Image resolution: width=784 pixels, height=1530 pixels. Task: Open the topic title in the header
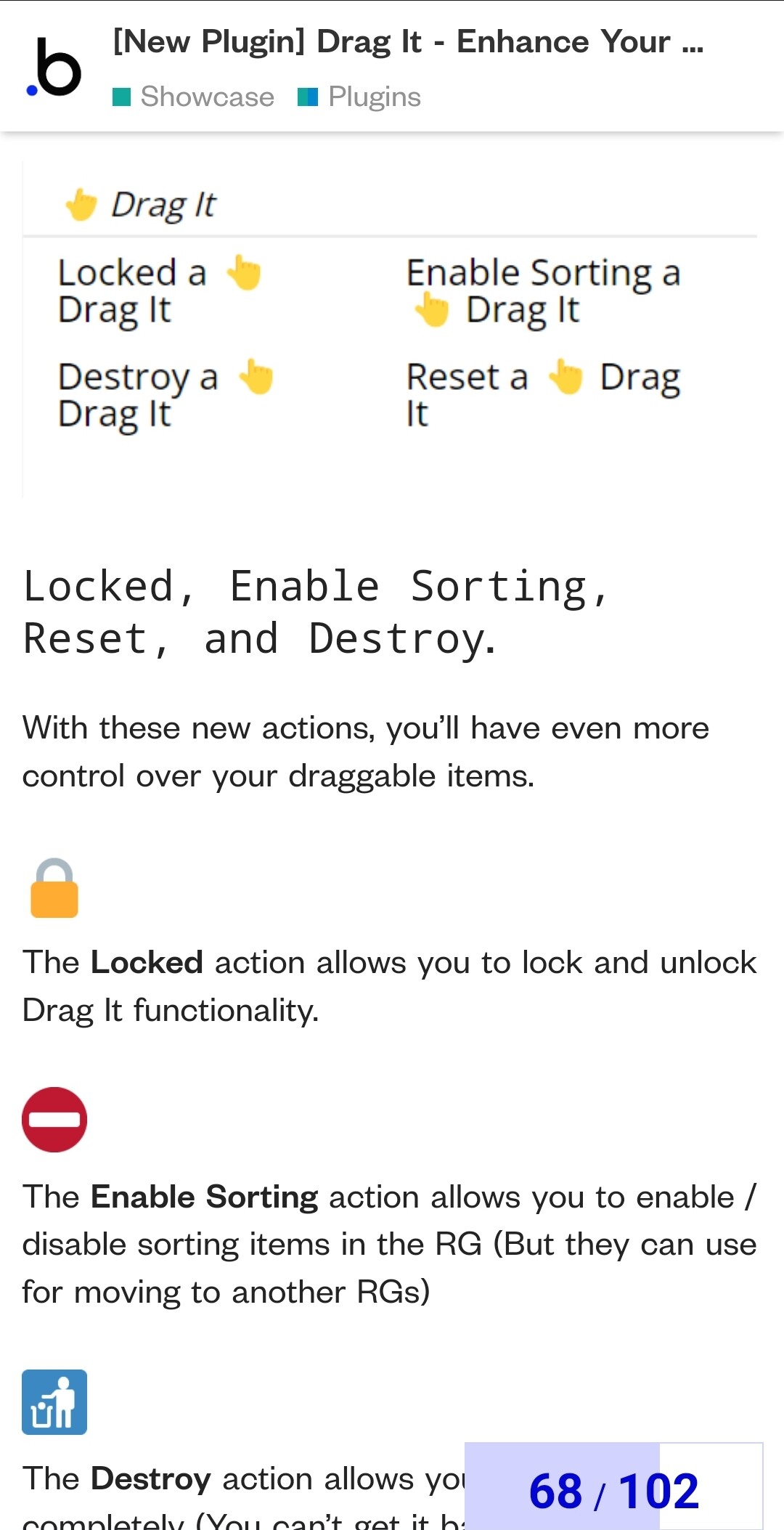point(408,41)
